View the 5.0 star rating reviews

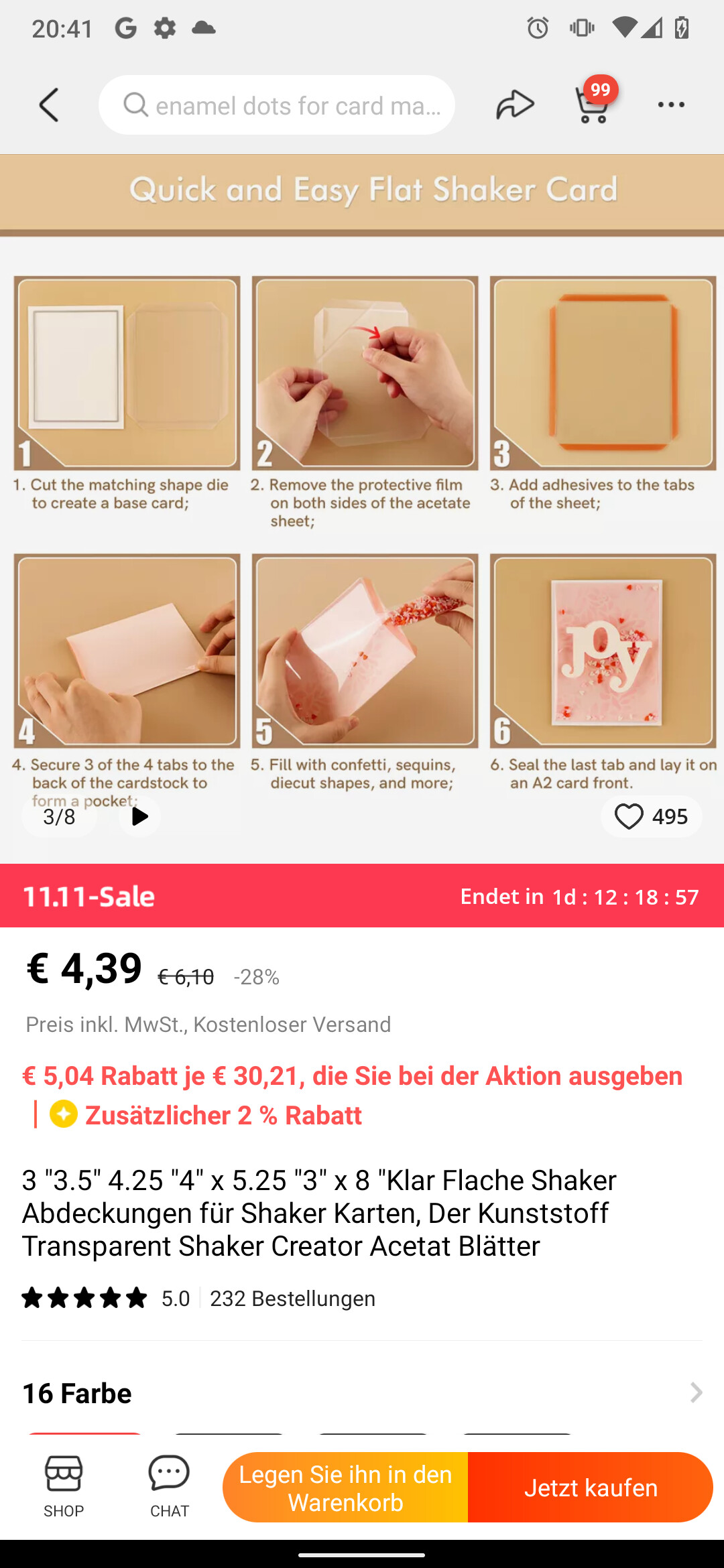(106, 1298)
